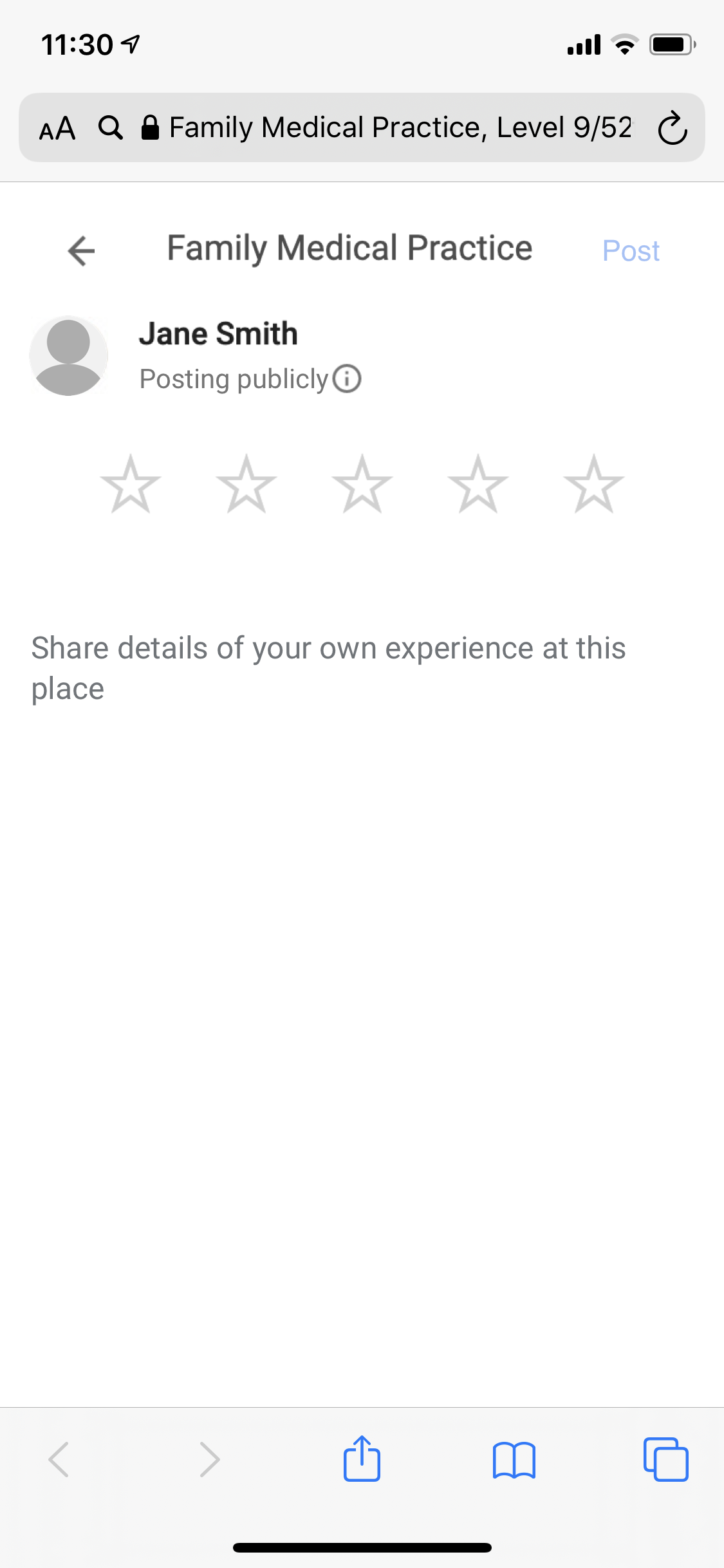Give a two-star rating
Viewport: 724px width, 1568px height.
246,484
